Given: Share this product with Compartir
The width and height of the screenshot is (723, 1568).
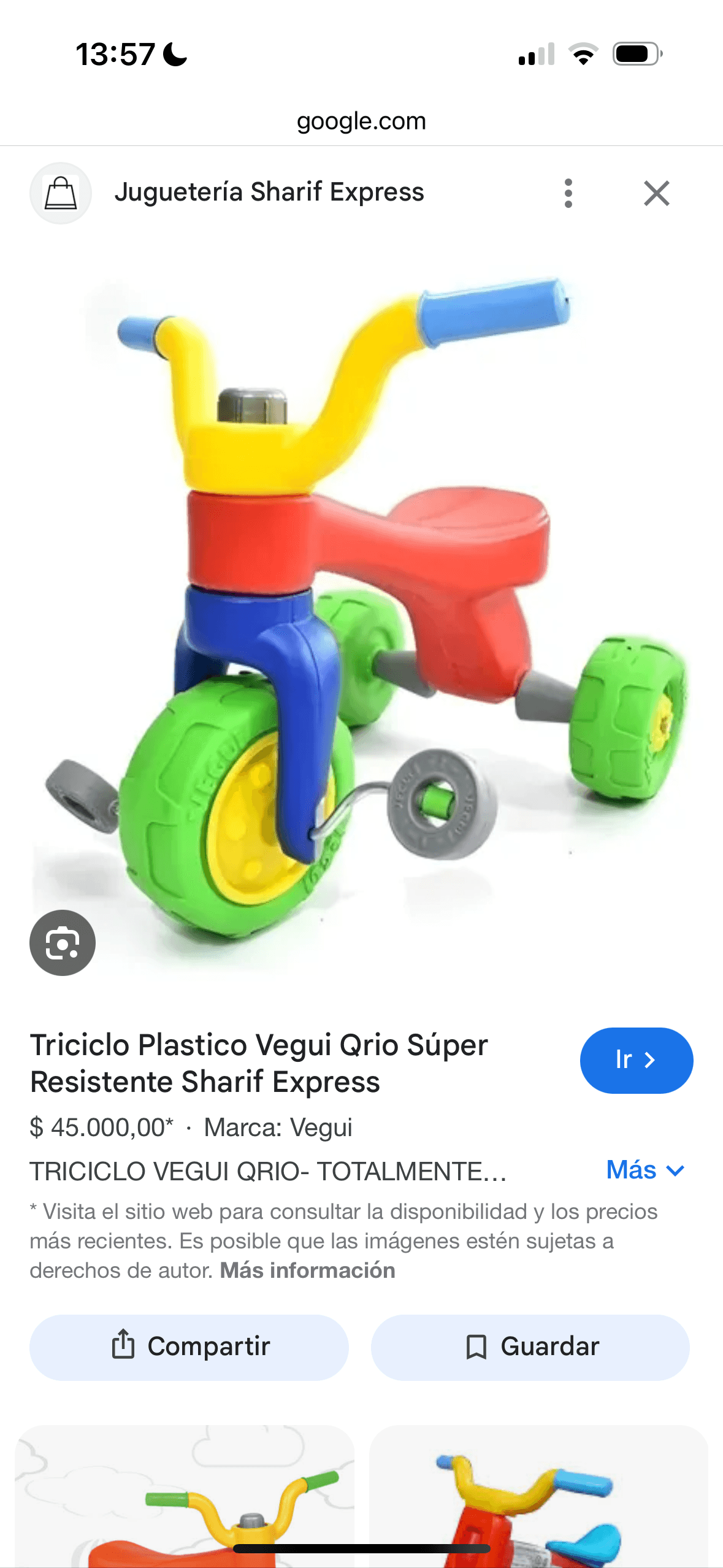Looking at the screenshot, I should pyautogui.click(x=189, y=1347).
